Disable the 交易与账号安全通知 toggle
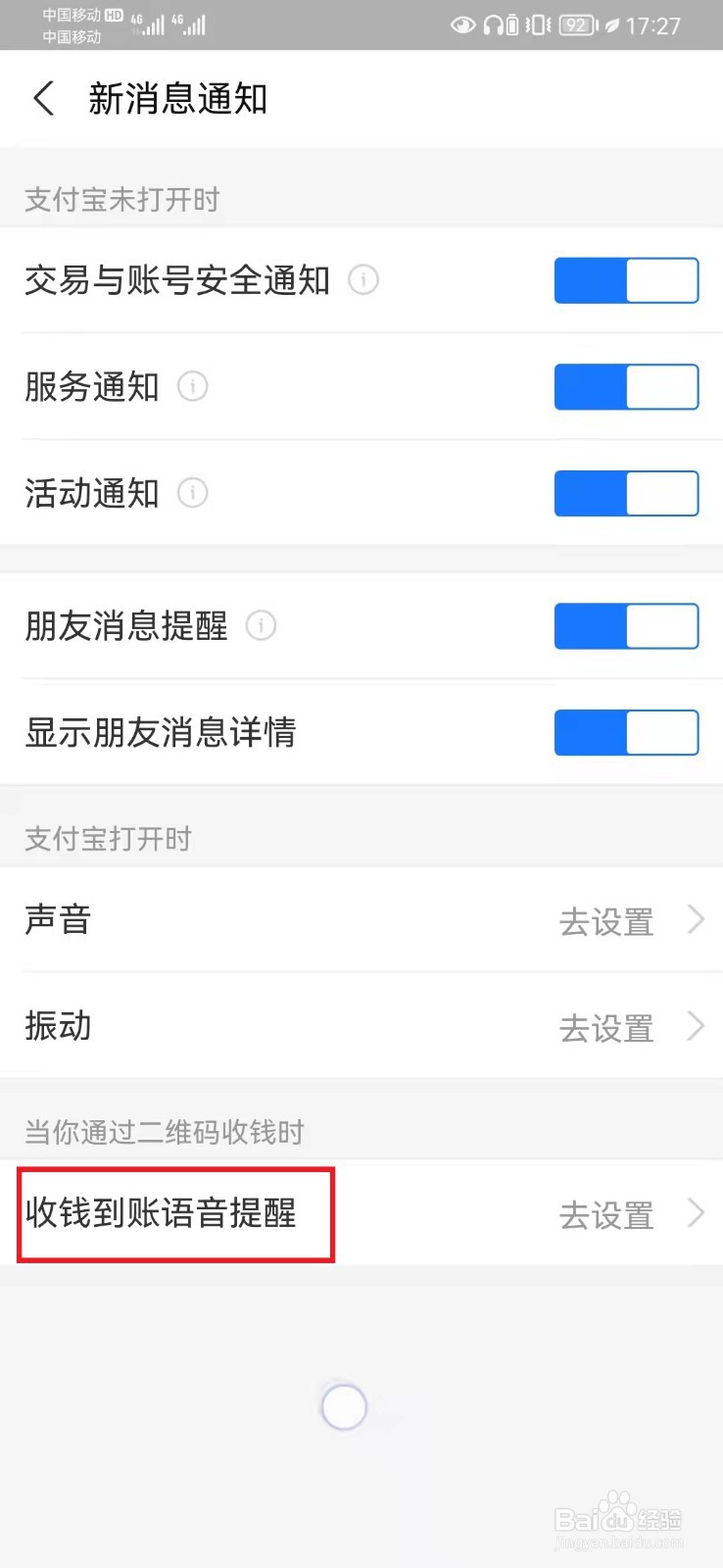 point(626,280)
